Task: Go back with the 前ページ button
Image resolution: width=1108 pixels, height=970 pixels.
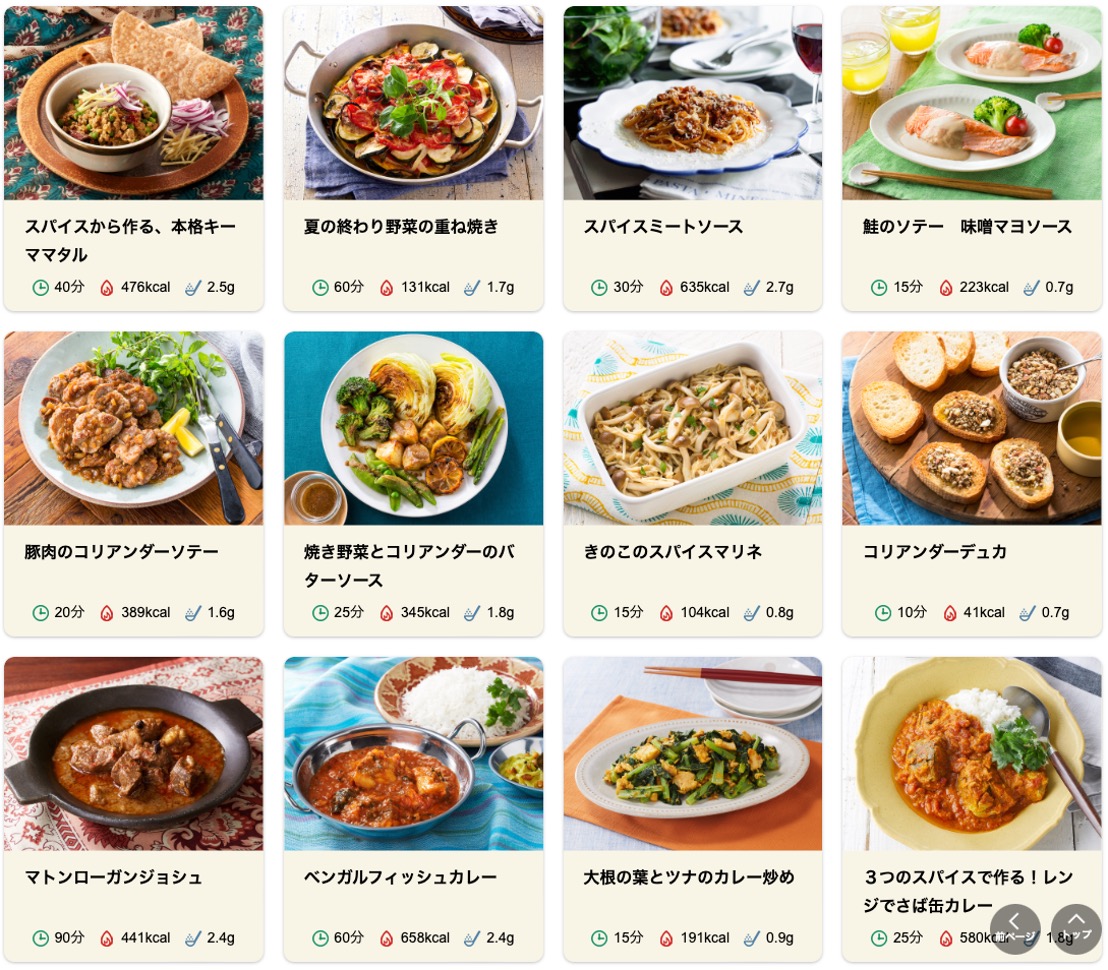Action: pos(1015,928)
